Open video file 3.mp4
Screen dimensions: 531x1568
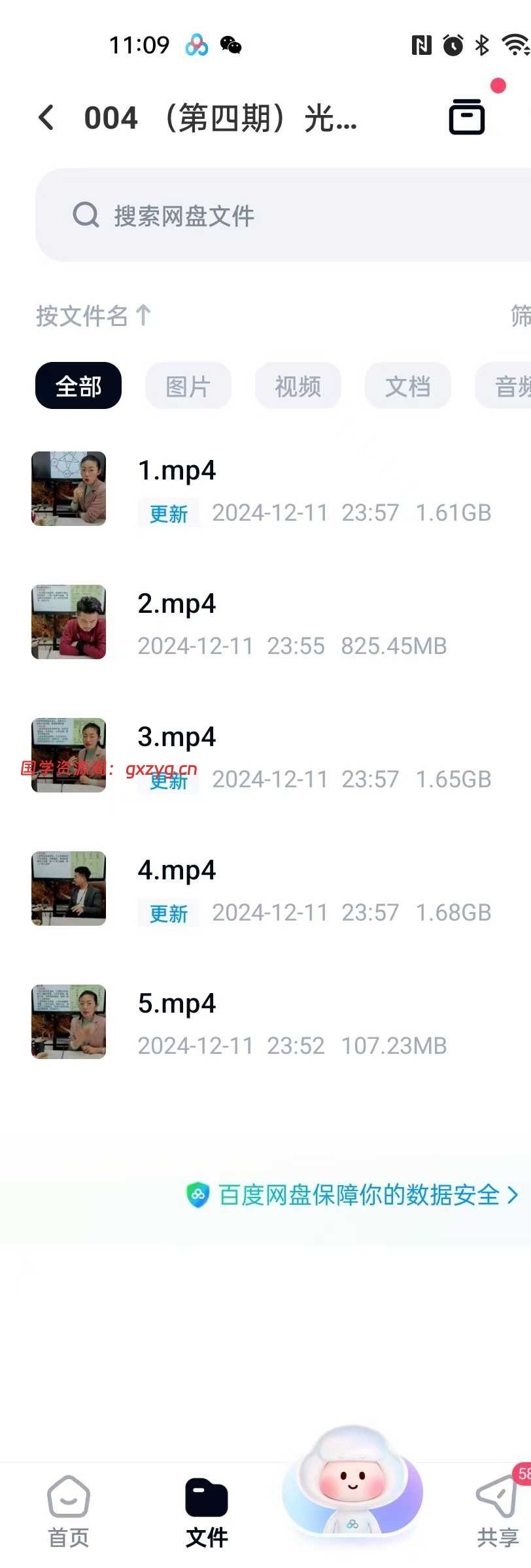pyautogui.click(x=262, y=756)
